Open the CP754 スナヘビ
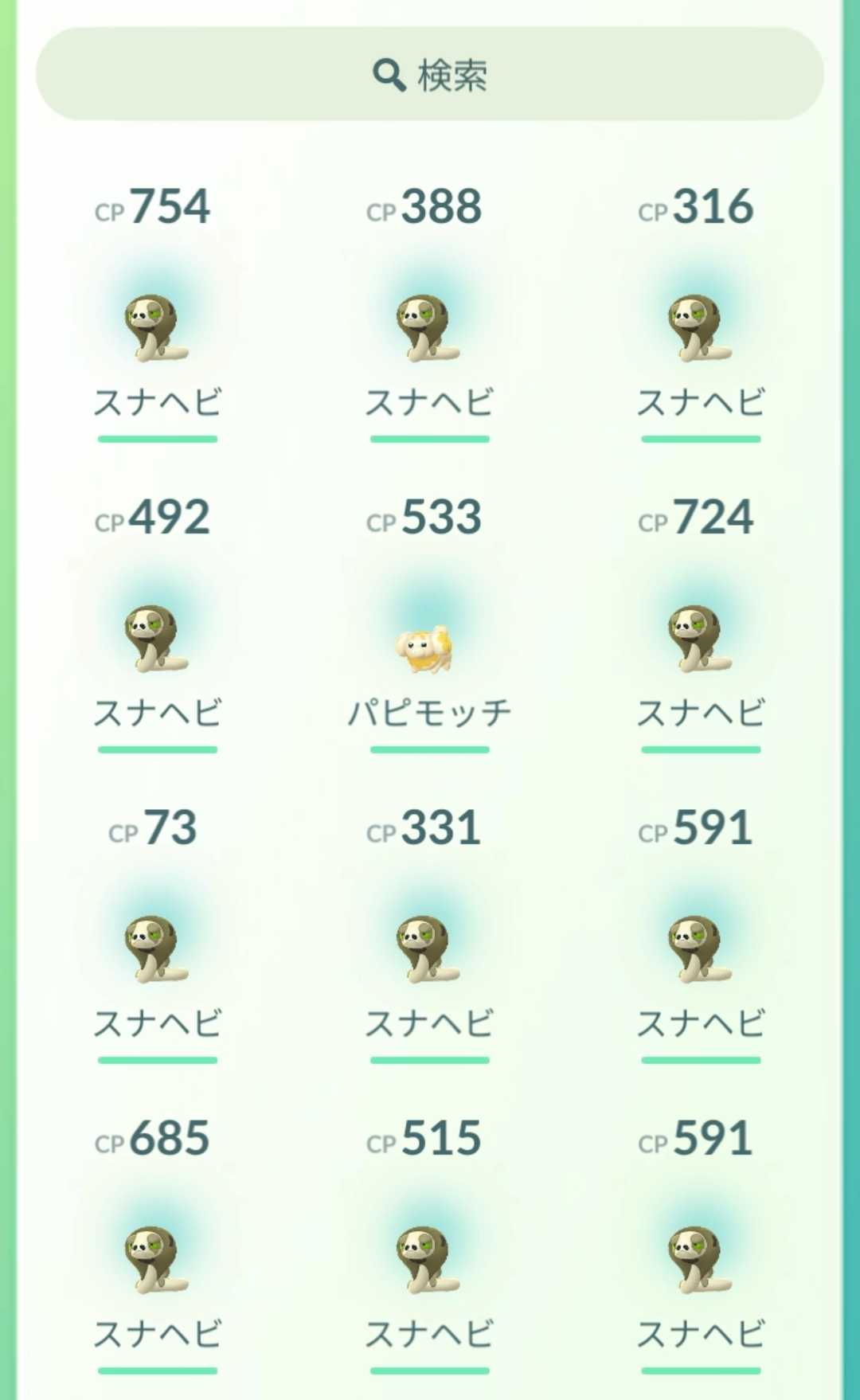 [157, 328]
